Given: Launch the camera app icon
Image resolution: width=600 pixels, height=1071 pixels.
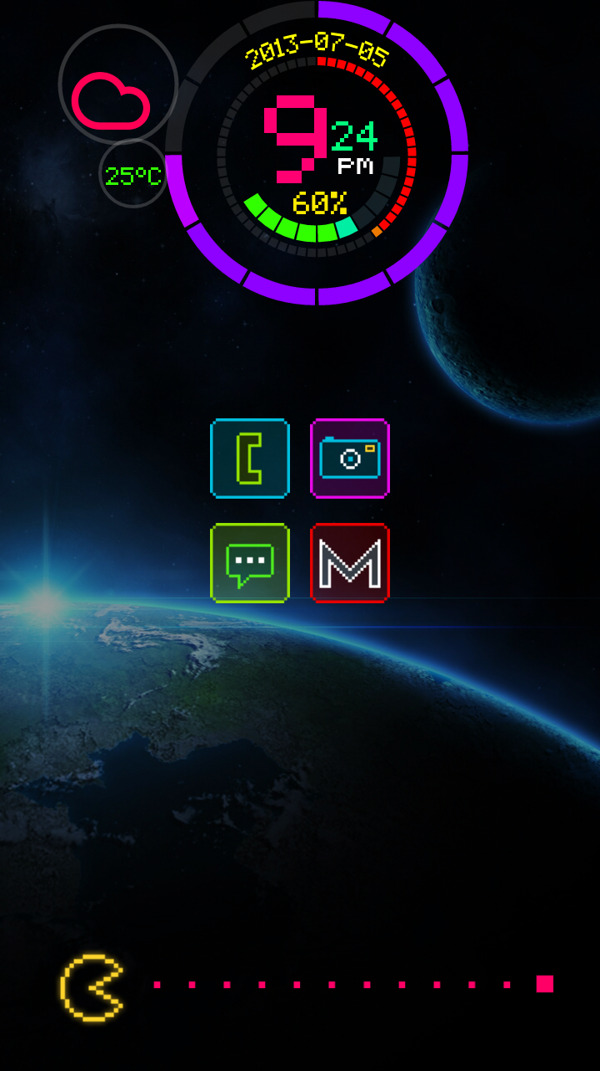Looking at the screenshot, I should [350, 458].
